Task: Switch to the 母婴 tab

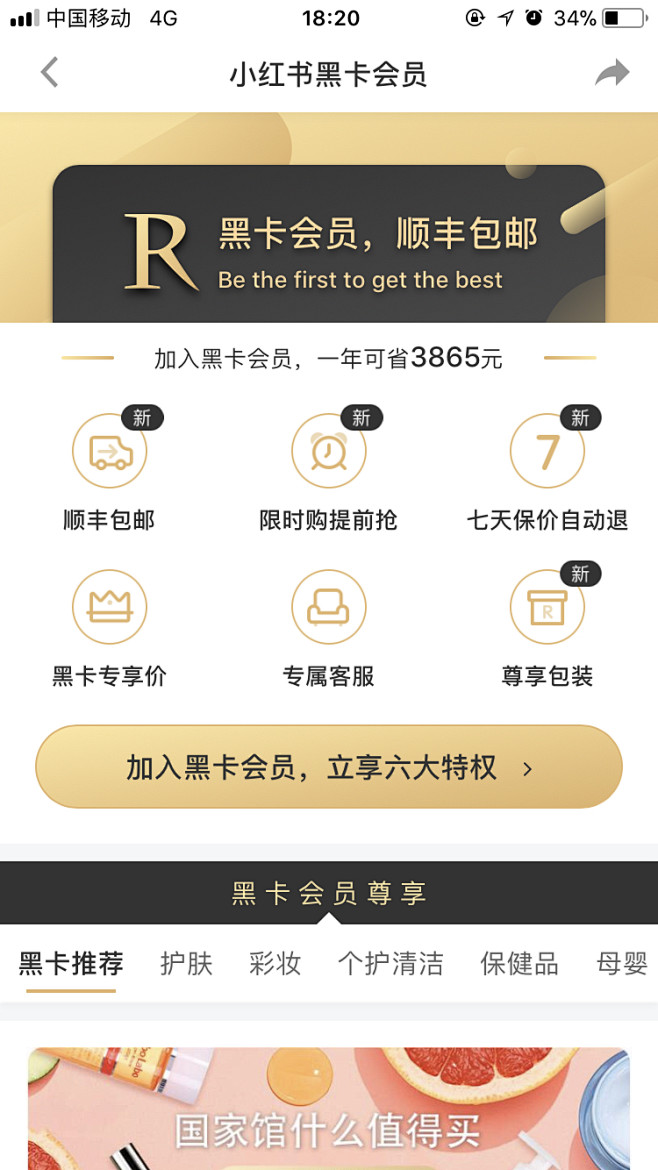Action: [622, 964]
